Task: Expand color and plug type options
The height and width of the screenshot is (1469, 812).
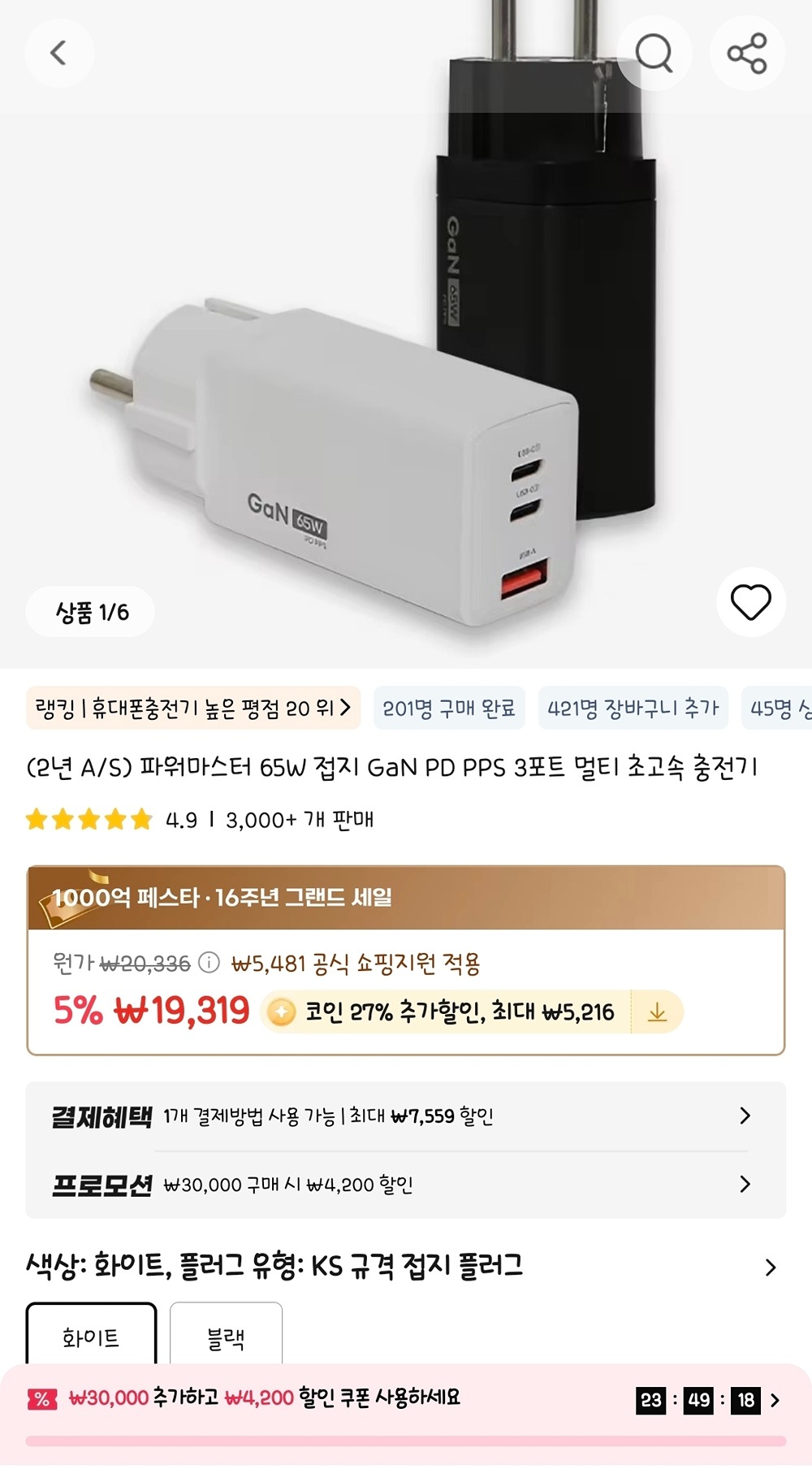Action: coord(770,1267)
